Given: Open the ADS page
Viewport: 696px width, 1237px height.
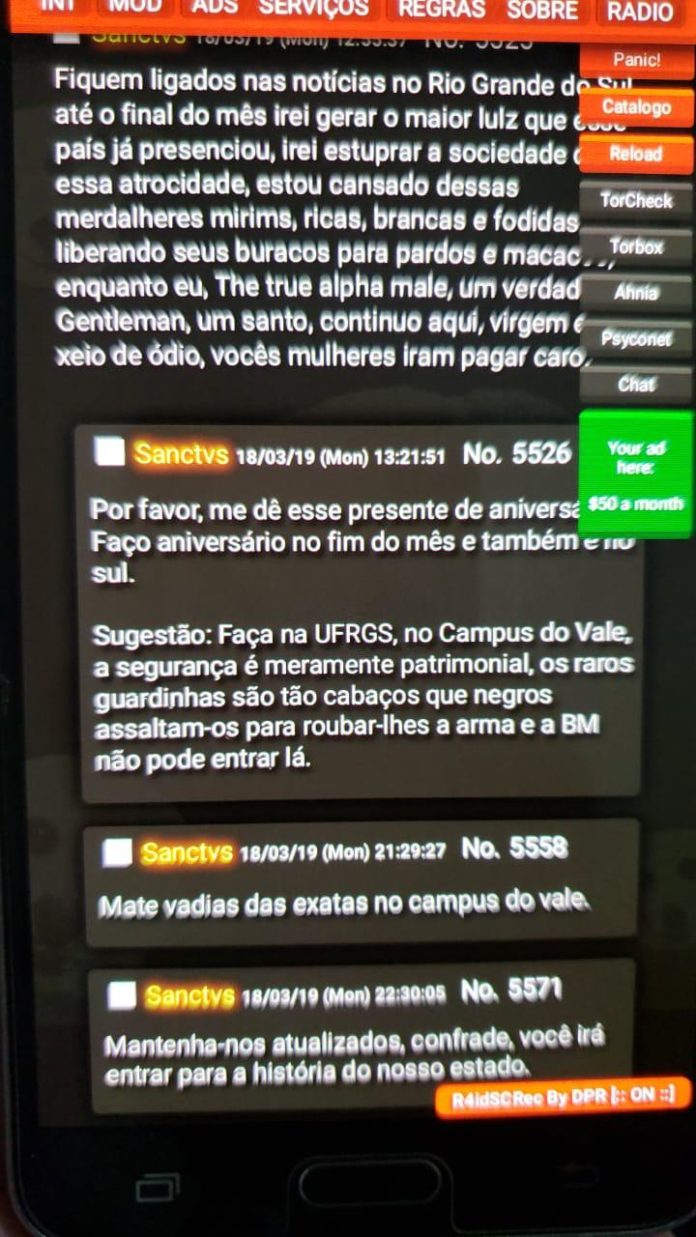Looking at the screenshot, I should click(x=214, y=8).
